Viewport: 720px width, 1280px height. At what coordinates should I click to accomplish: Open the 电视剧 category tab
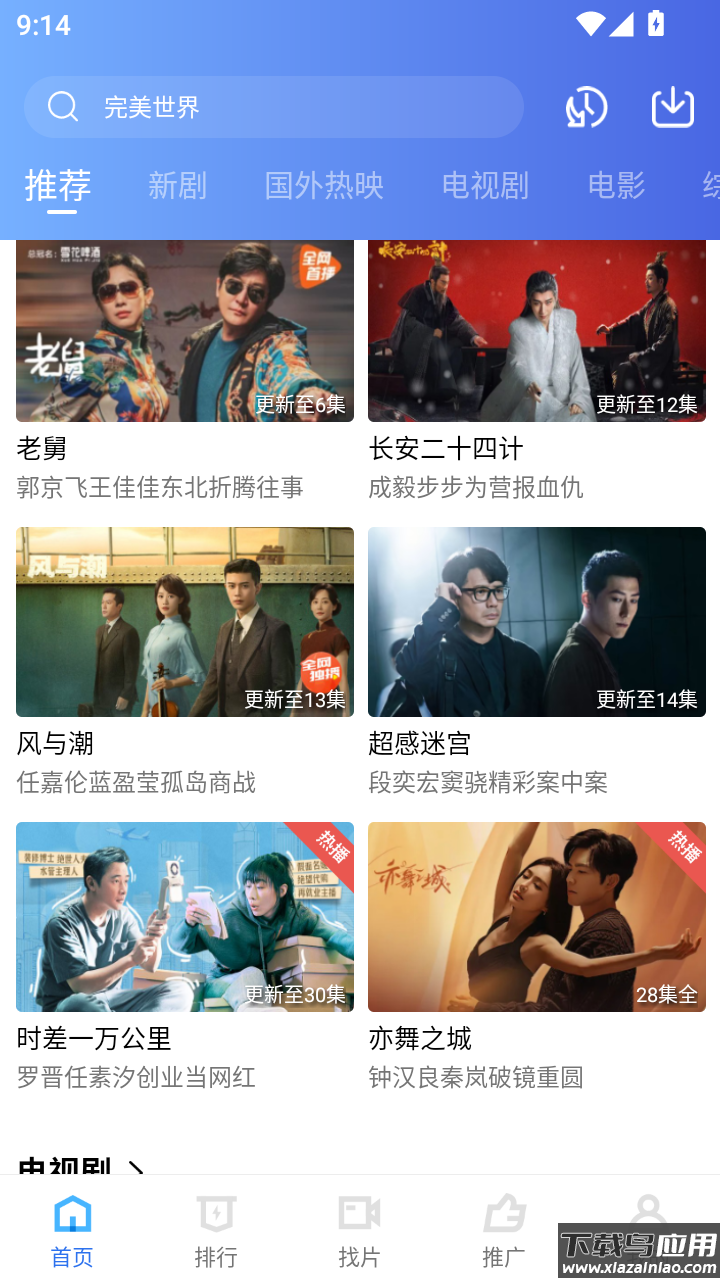click(x=485, y=186)
